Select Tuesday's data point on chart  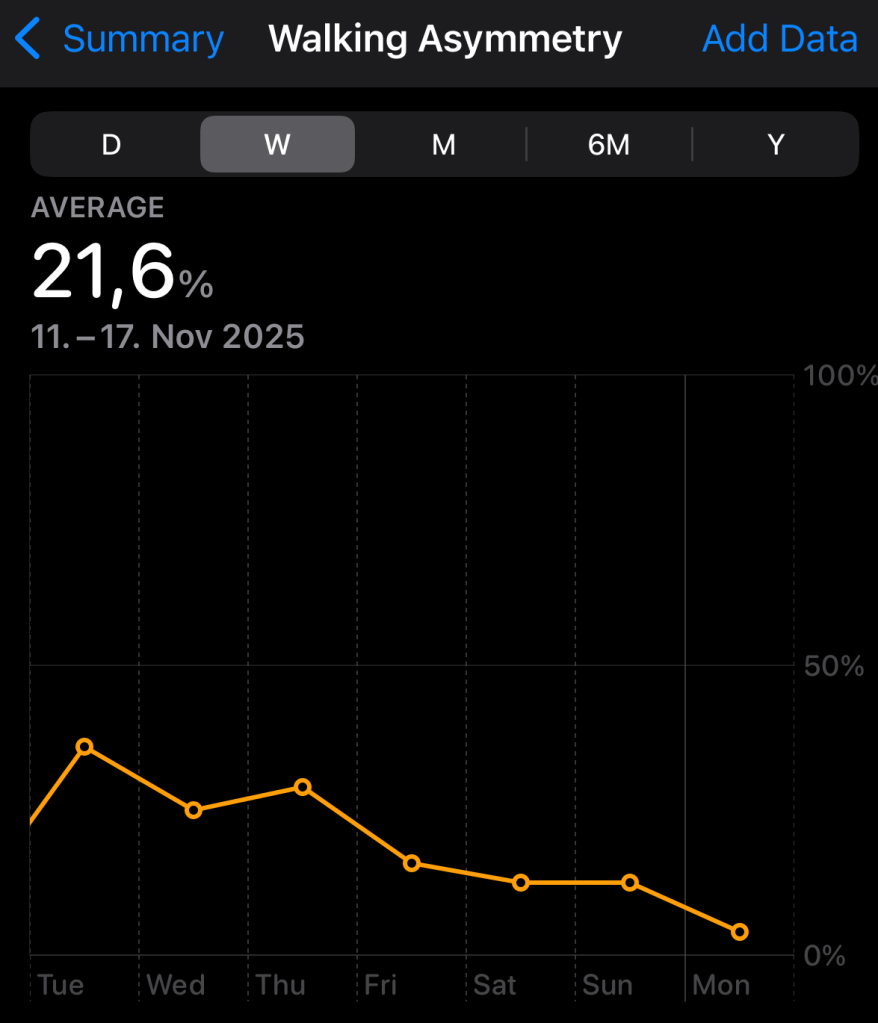(85, 747)
